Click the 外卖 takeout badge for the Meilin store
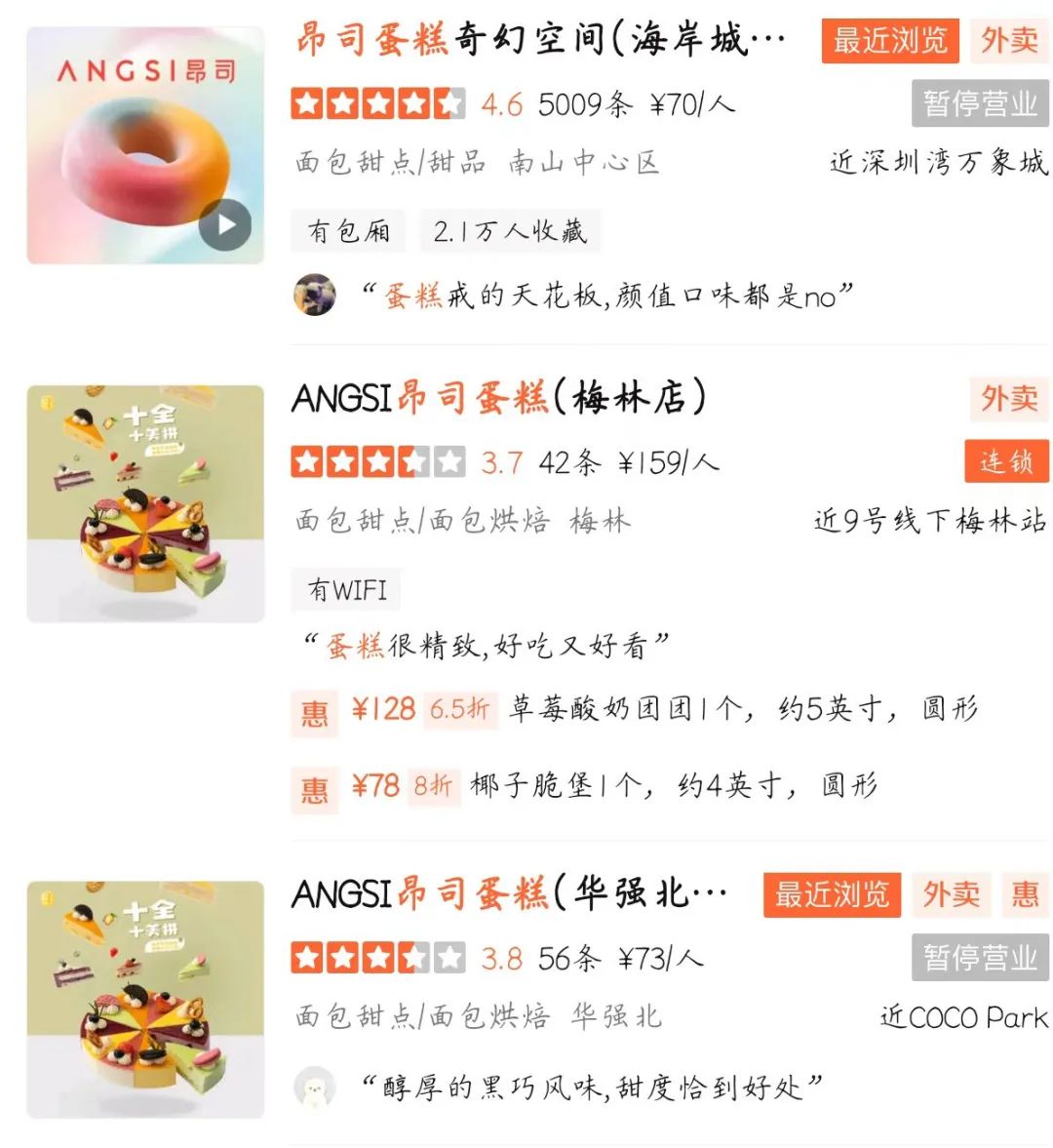 tap(1008, 399)
